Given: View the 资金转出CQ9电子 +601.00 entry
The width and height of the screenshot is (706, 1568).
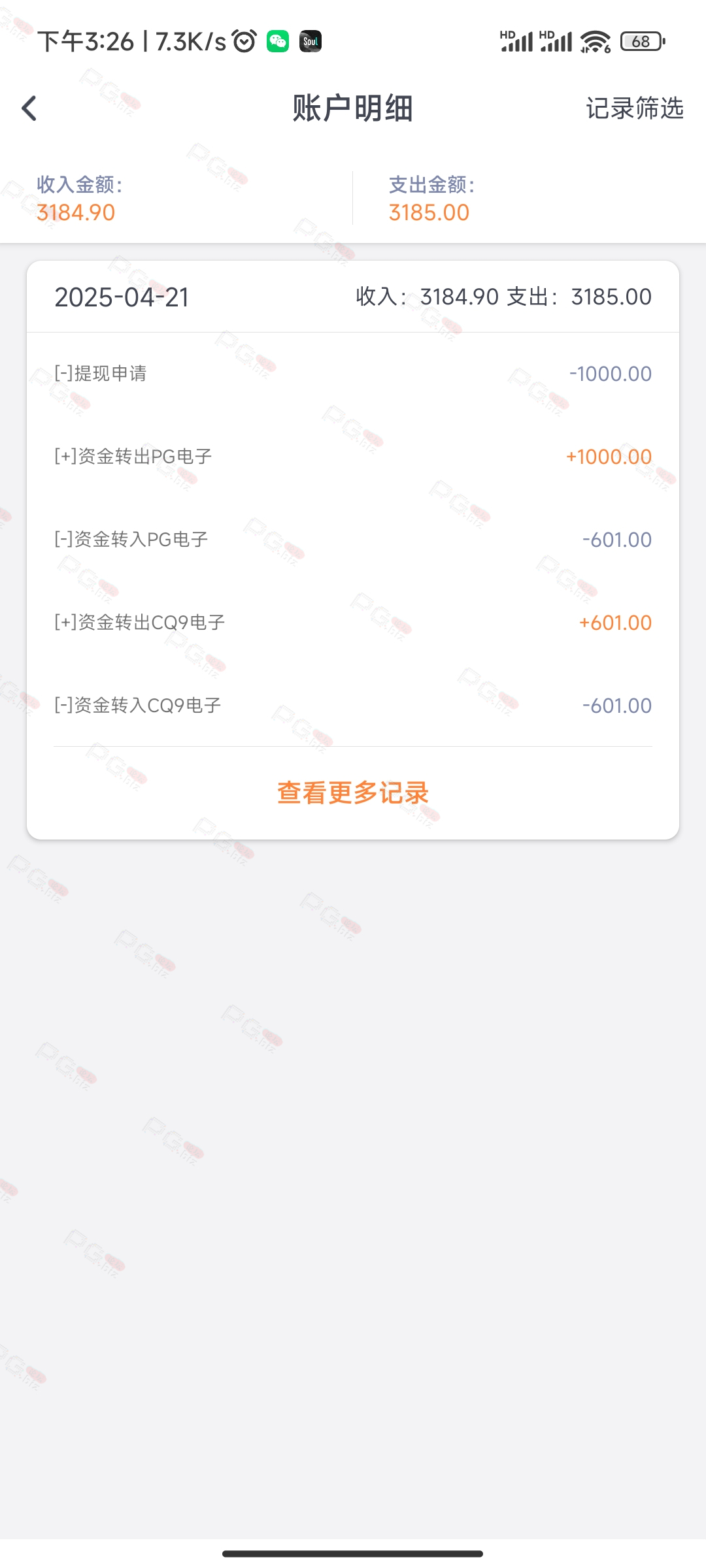Looking at the screenshot, I should coord(353,623).
